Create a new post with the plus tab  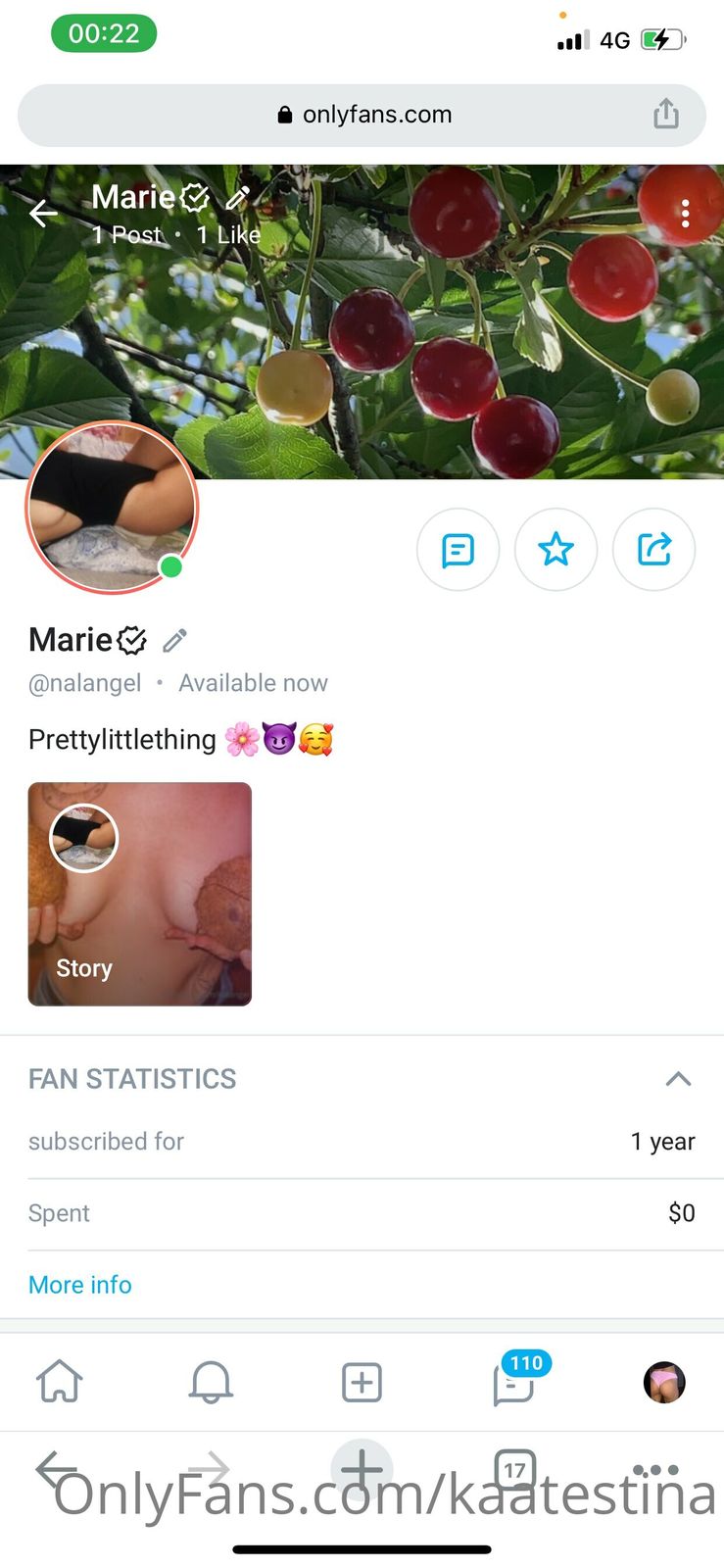[x=362, y=1382]
